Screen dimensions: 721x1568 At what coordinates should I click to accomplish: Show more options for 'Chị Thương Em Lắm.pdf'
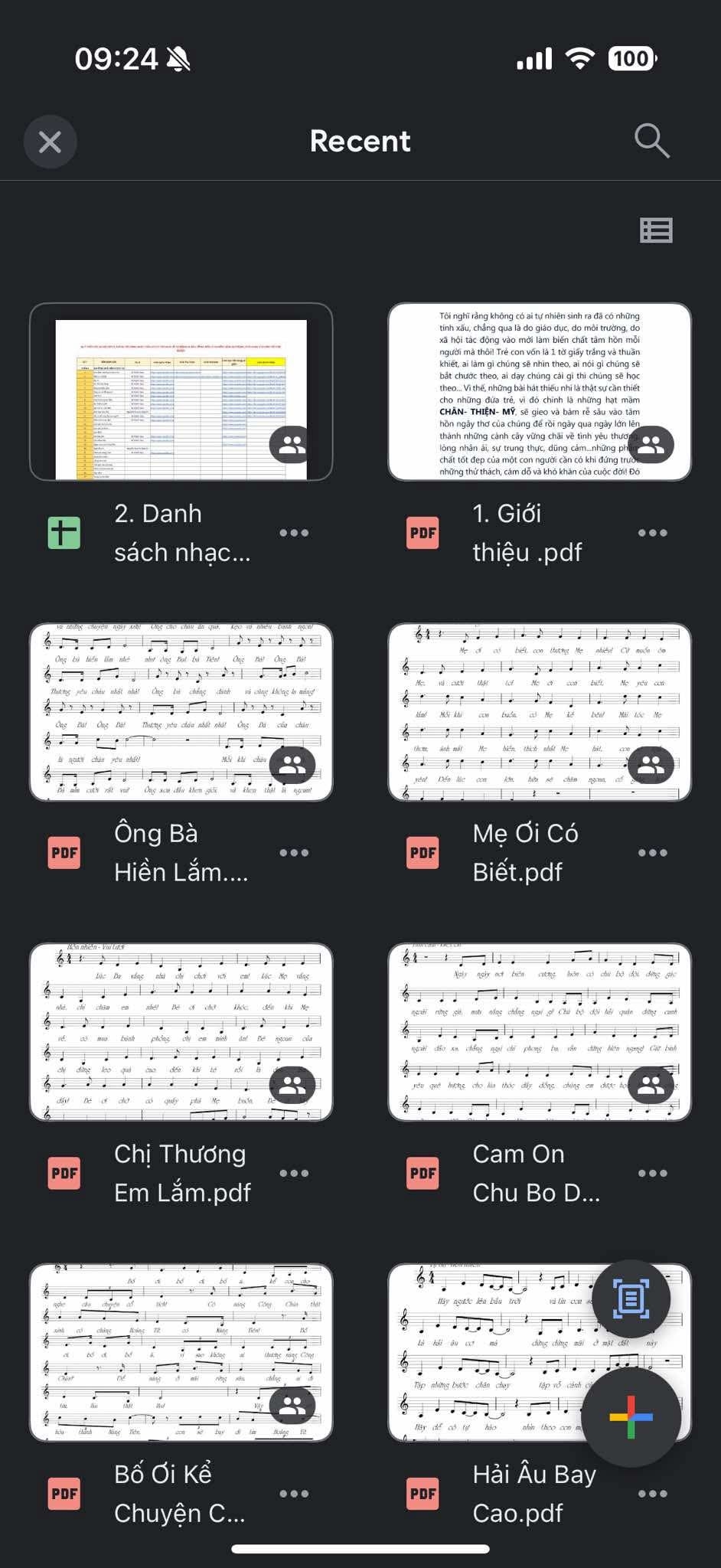pos(294,1173)
